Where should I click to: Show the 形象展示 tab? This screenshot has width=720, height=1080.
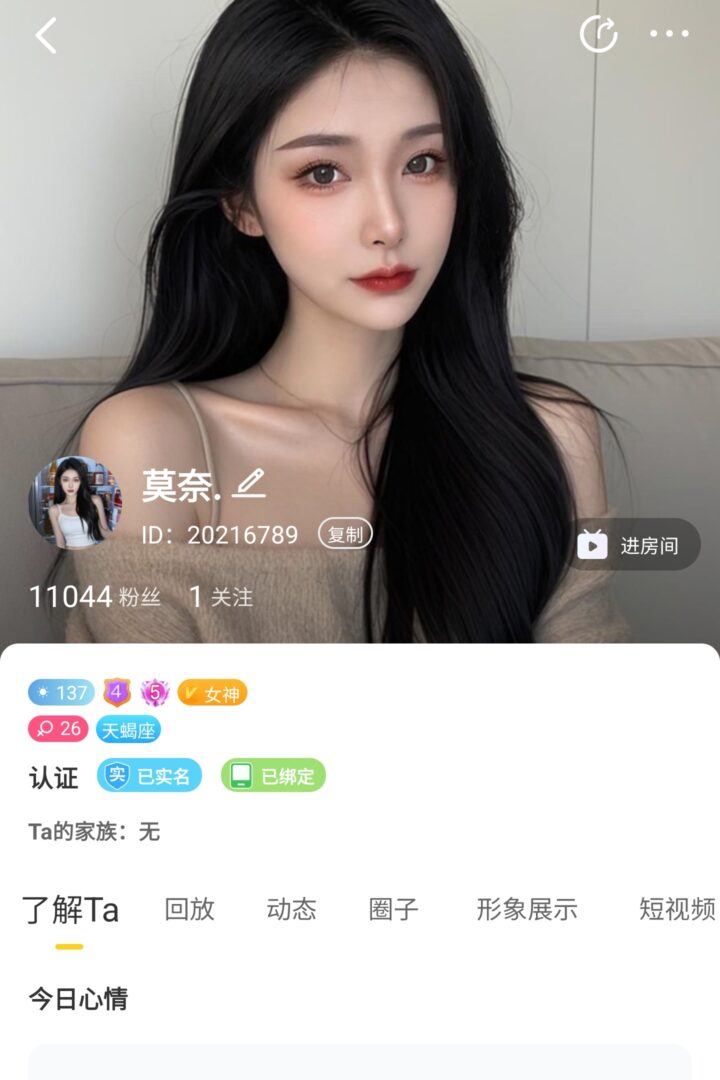(x=527, y=909)
